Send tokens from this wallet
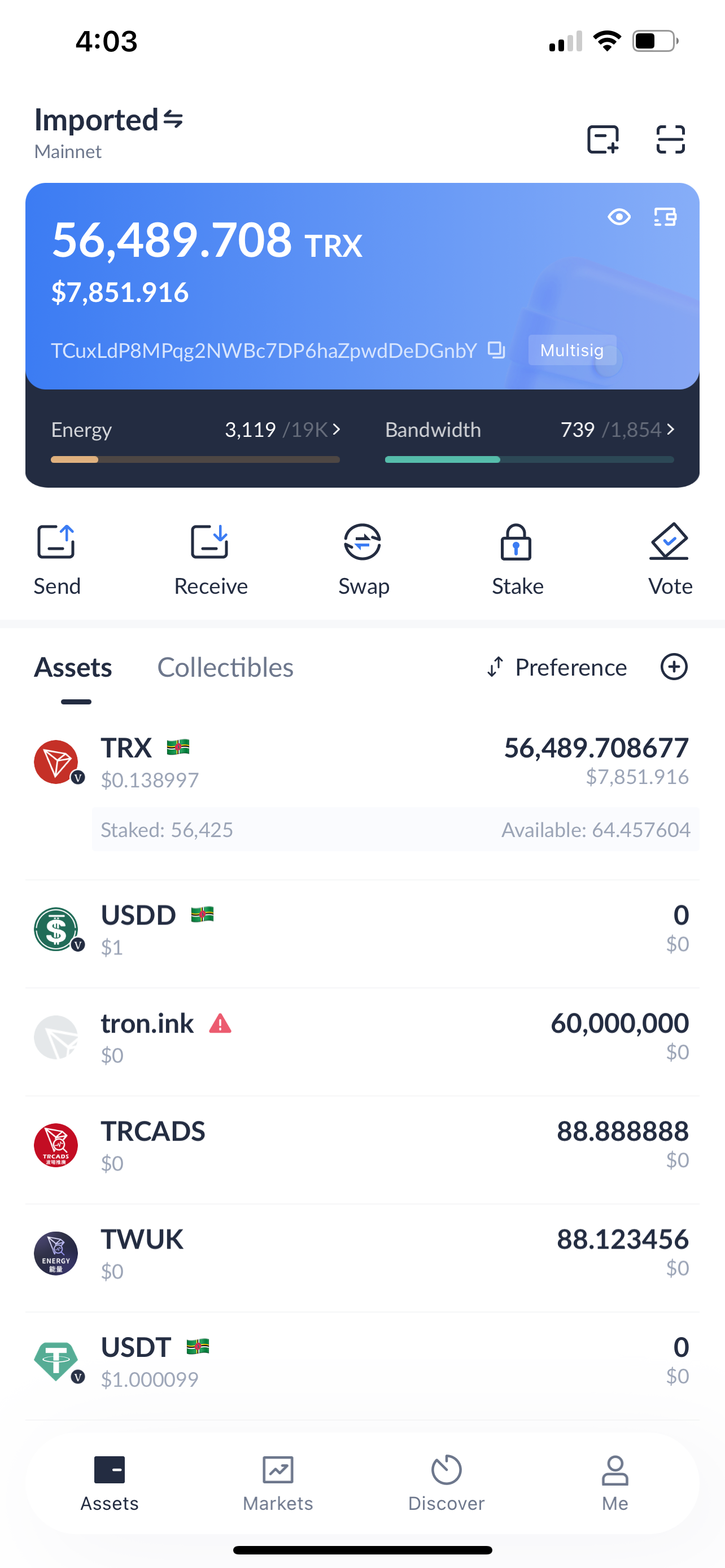 pos(56,559)
